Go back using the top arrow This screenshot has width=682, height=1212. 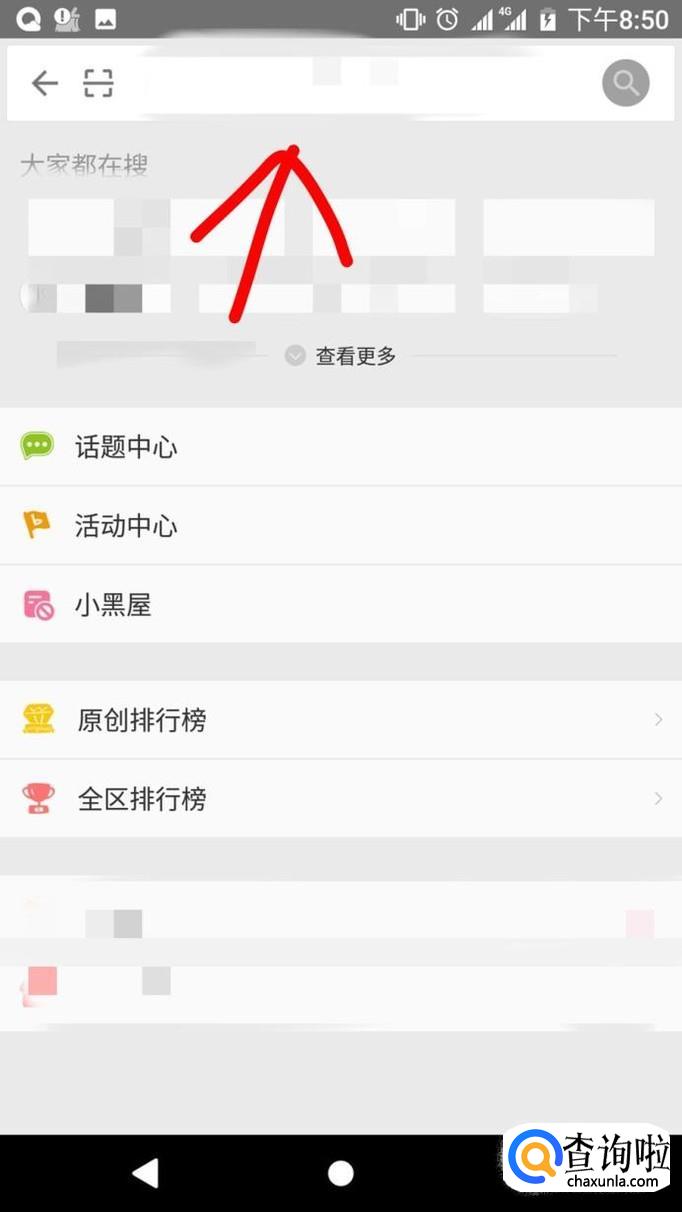44,83
